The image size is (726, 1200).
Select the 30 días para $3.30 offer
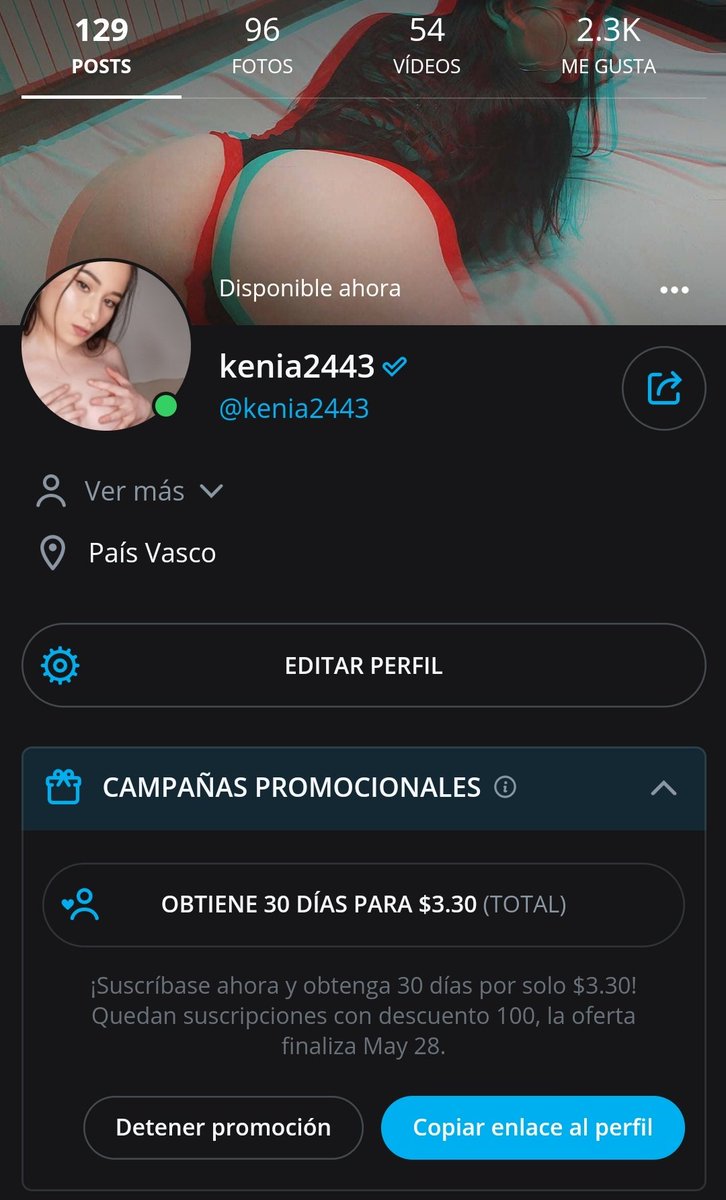363,905
